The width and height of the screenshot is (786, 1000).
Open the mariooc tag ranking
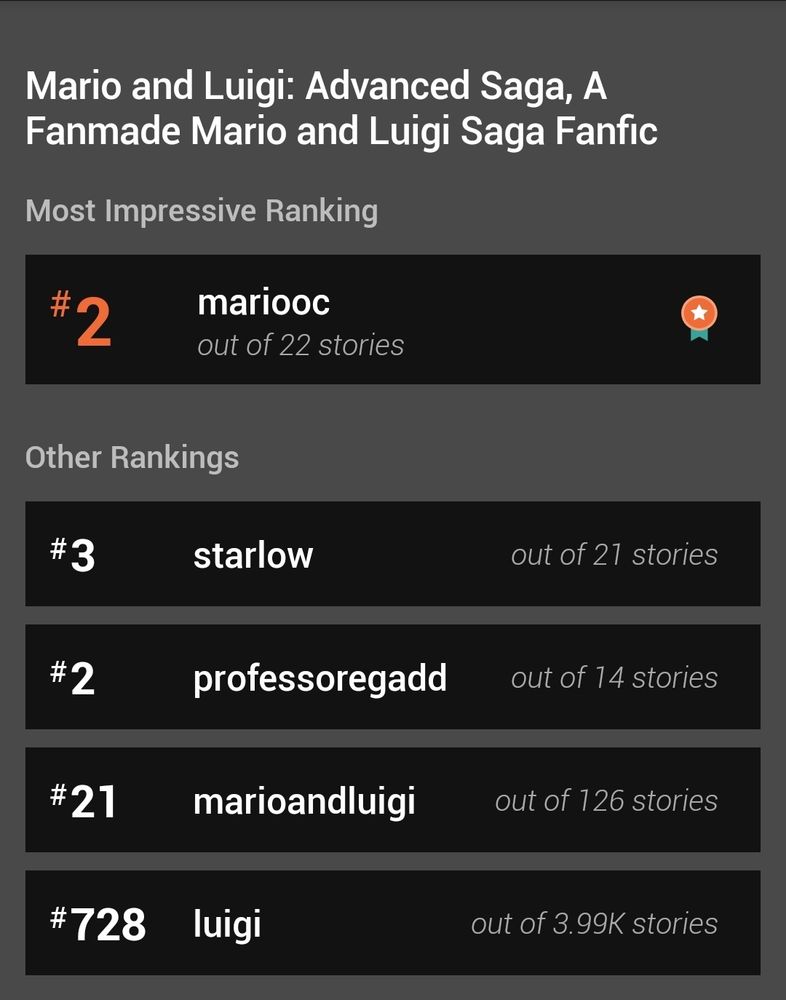(392, 319)
